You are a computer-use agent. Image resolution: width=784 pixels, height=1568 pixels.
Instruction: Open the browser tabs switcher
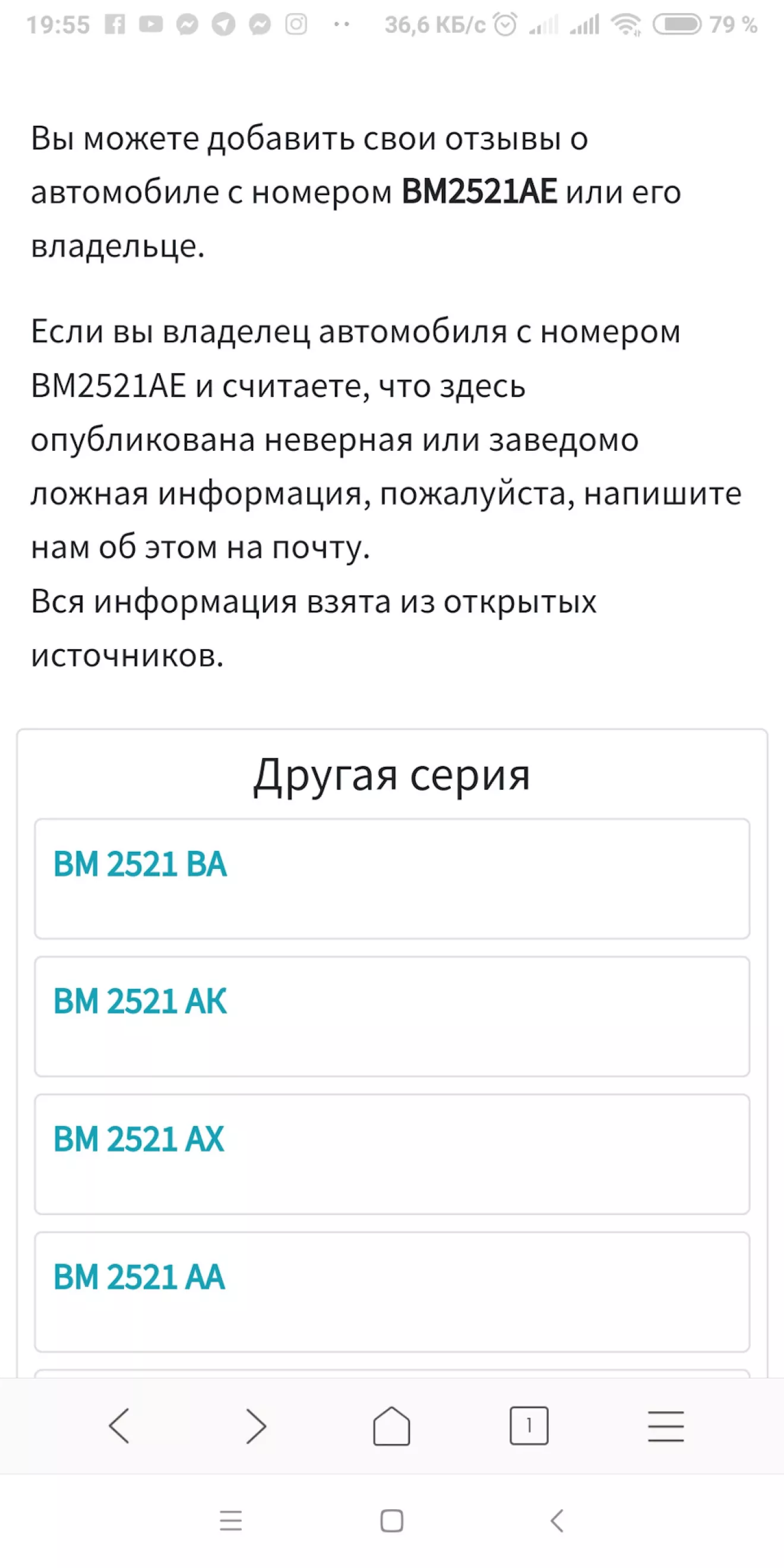(x=529, y=1425)
